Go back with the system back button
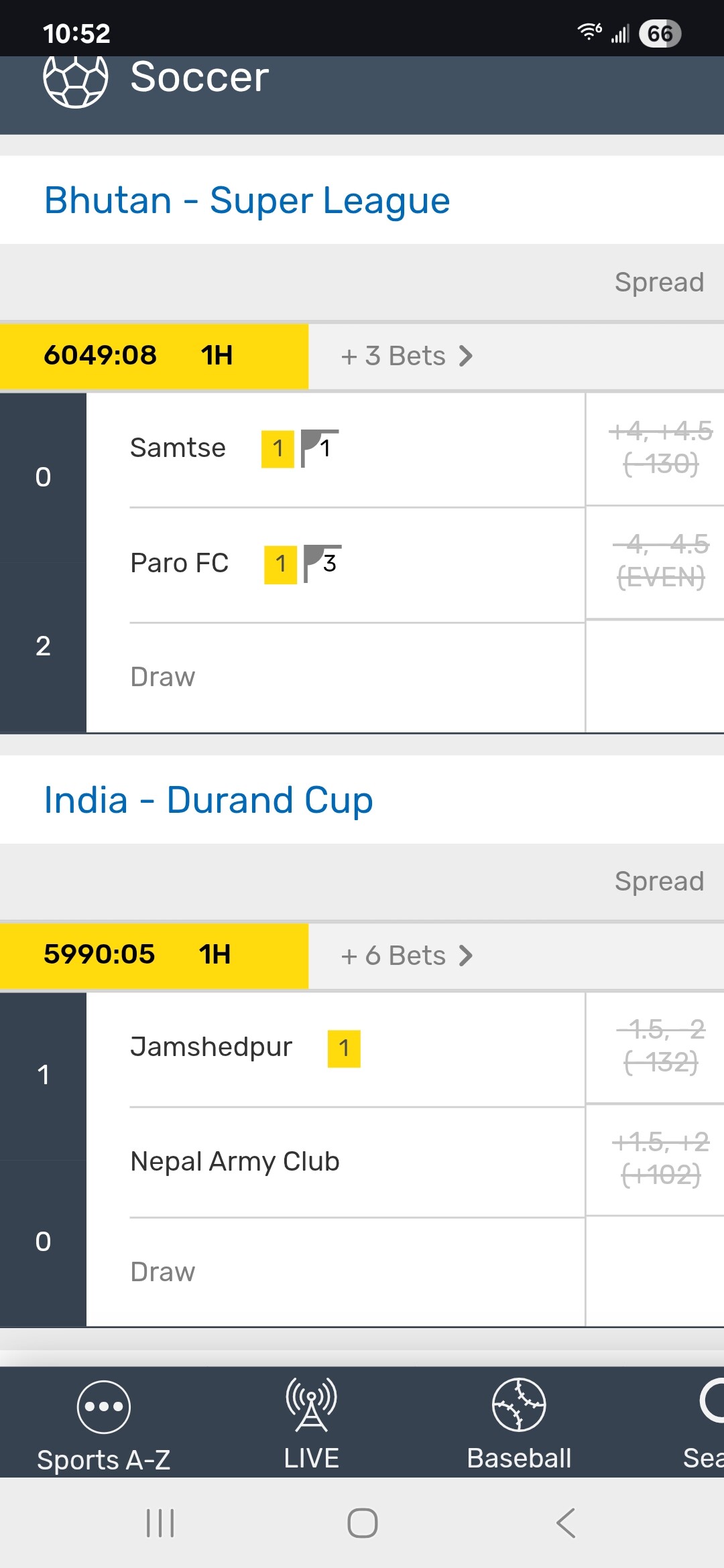Screen dimensions: 724x1568 [565, 1523]
